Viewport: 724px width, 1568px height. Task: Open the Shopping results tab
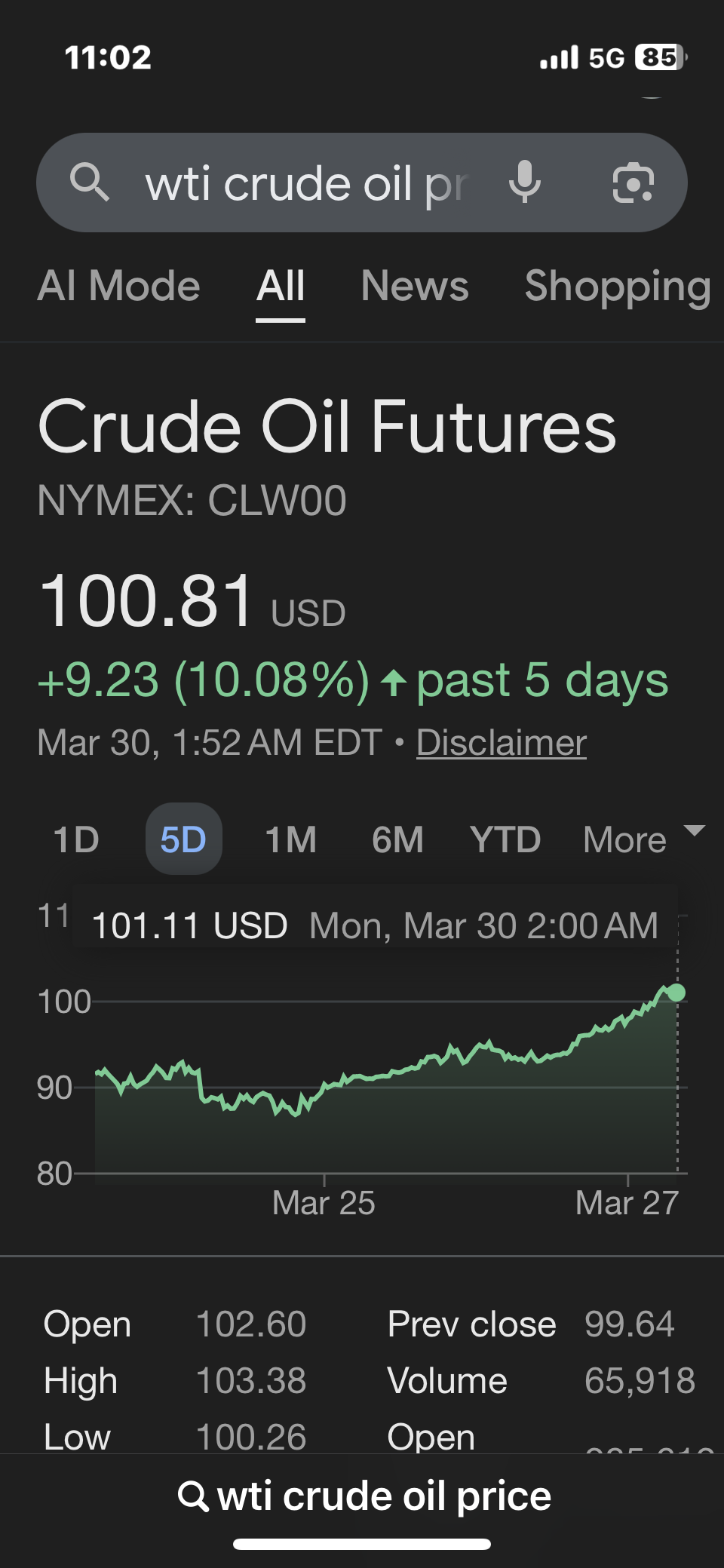617,287
